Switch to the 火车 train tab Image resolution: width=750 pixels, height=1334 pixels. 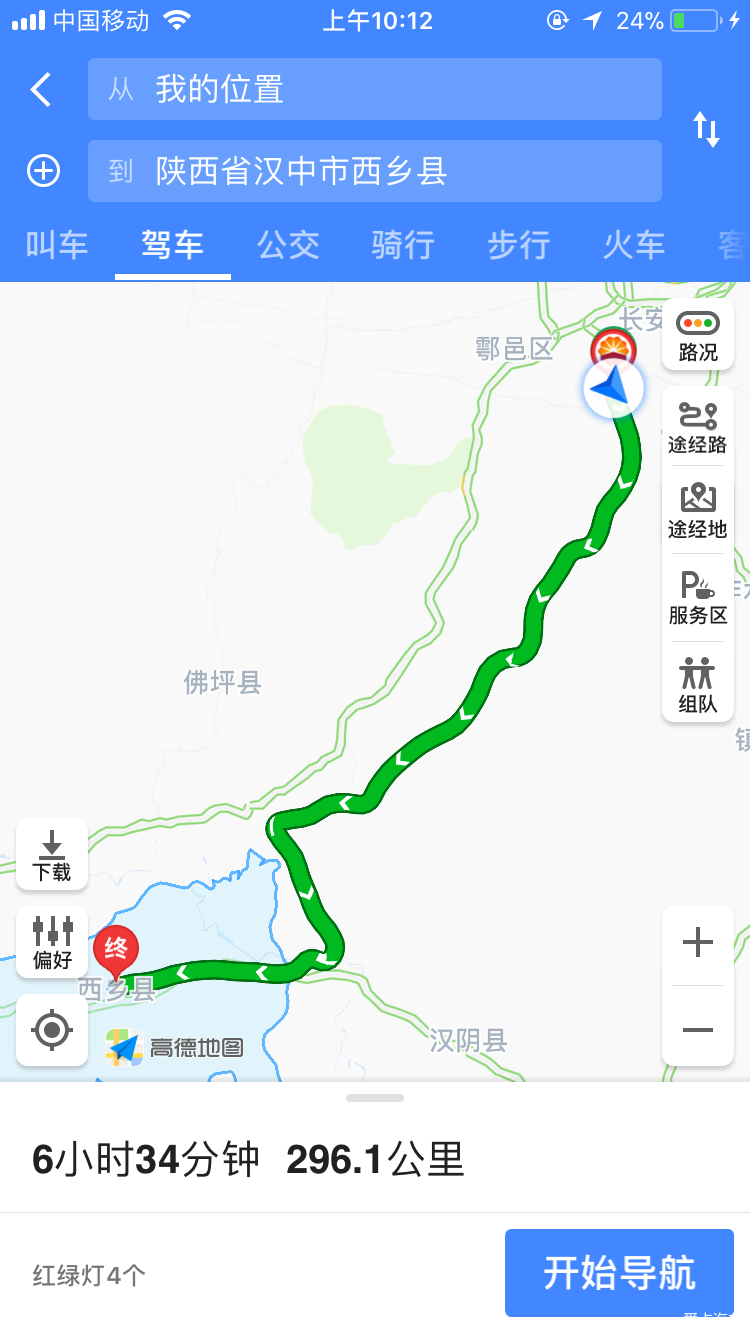point(633,245)
